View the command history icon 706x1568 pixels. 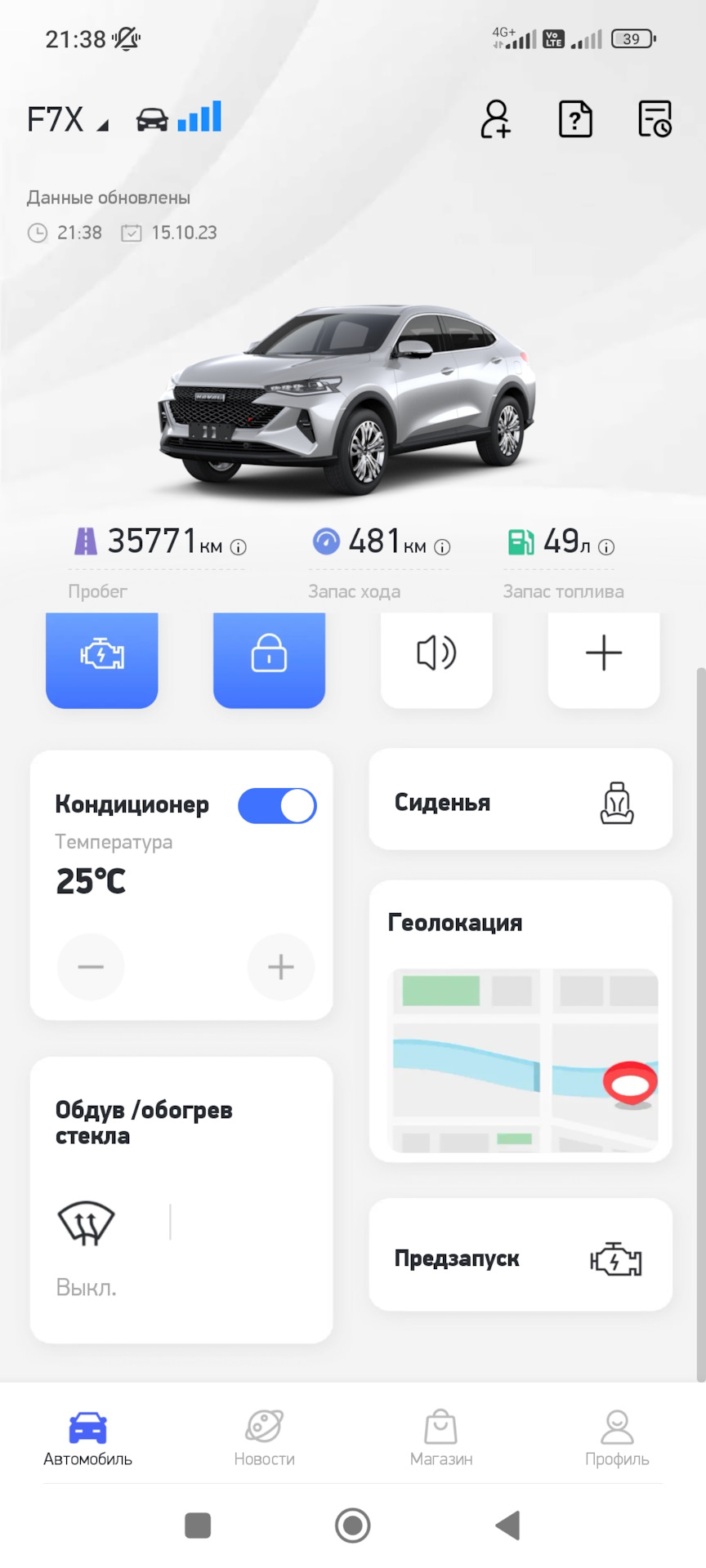pos(654,118)
